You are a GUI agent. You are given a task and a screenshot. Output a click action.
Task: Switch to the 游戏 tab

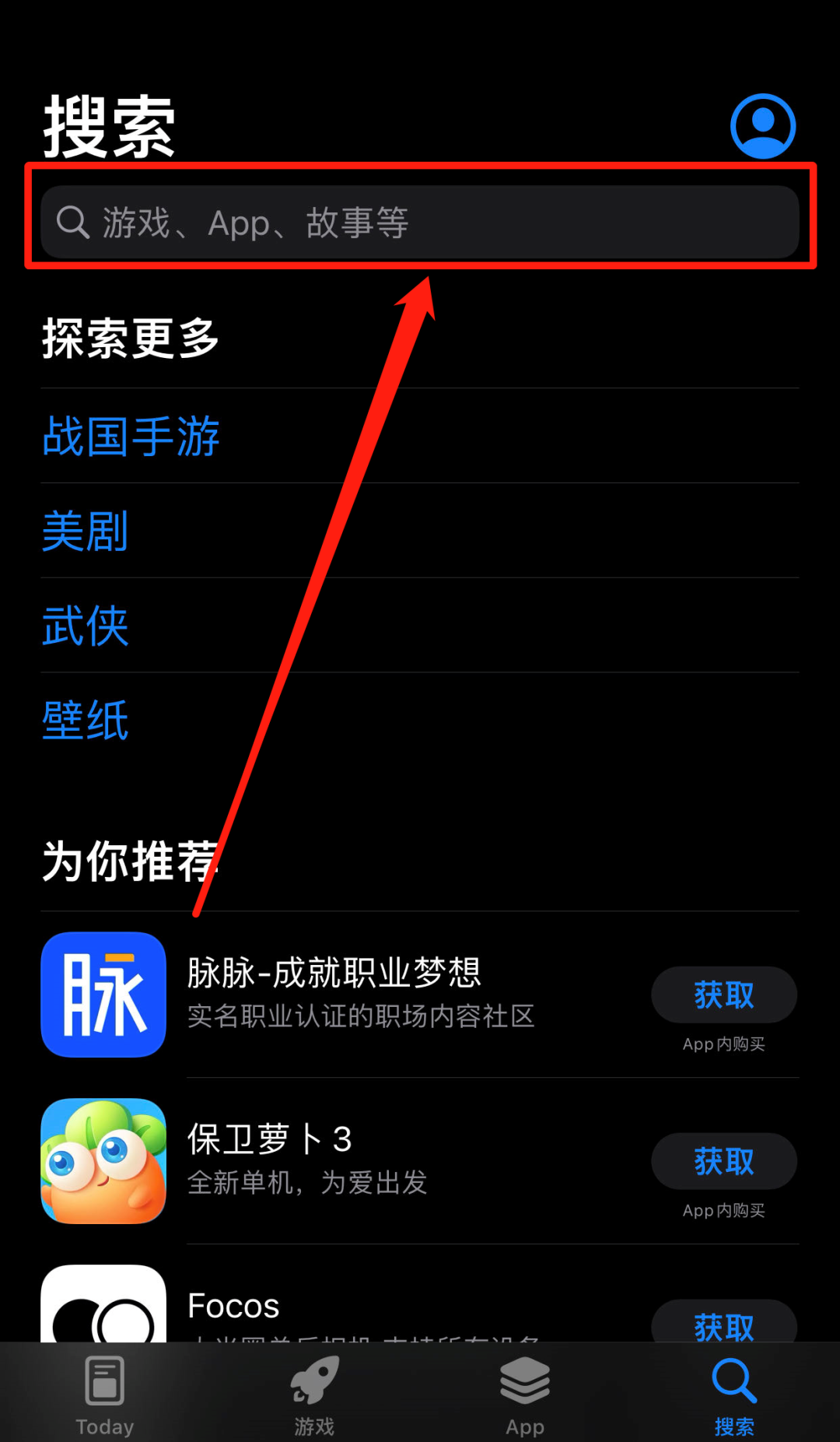314,1393
